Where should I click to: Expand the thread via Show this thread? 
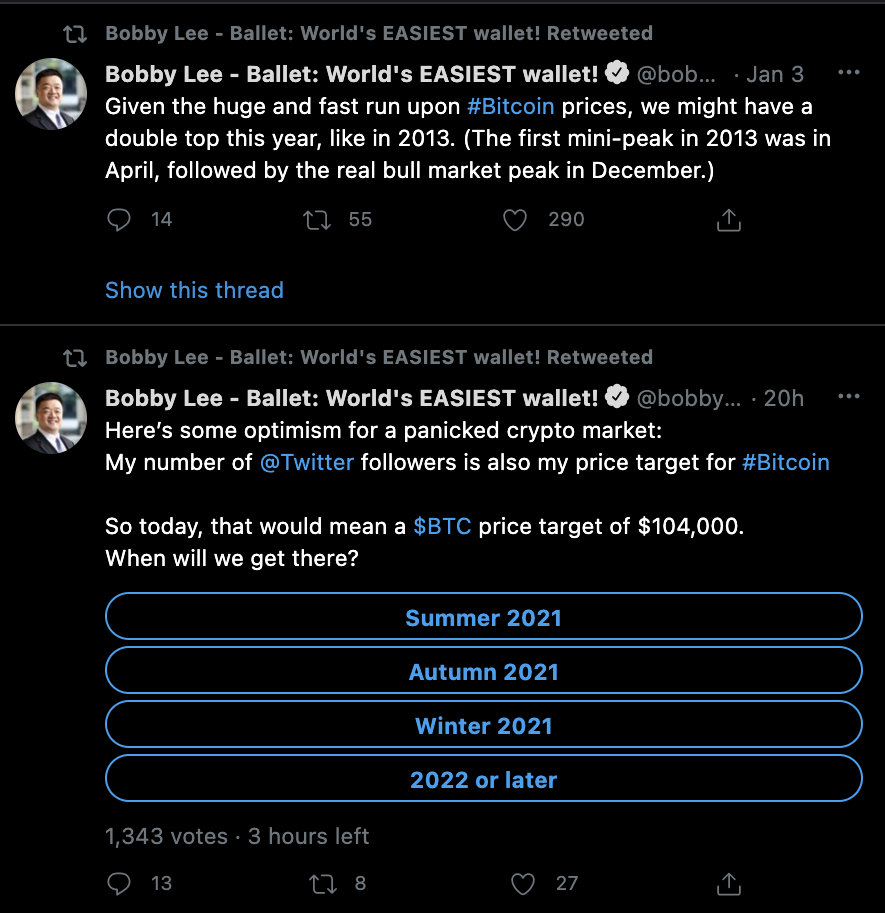[194, 290]
